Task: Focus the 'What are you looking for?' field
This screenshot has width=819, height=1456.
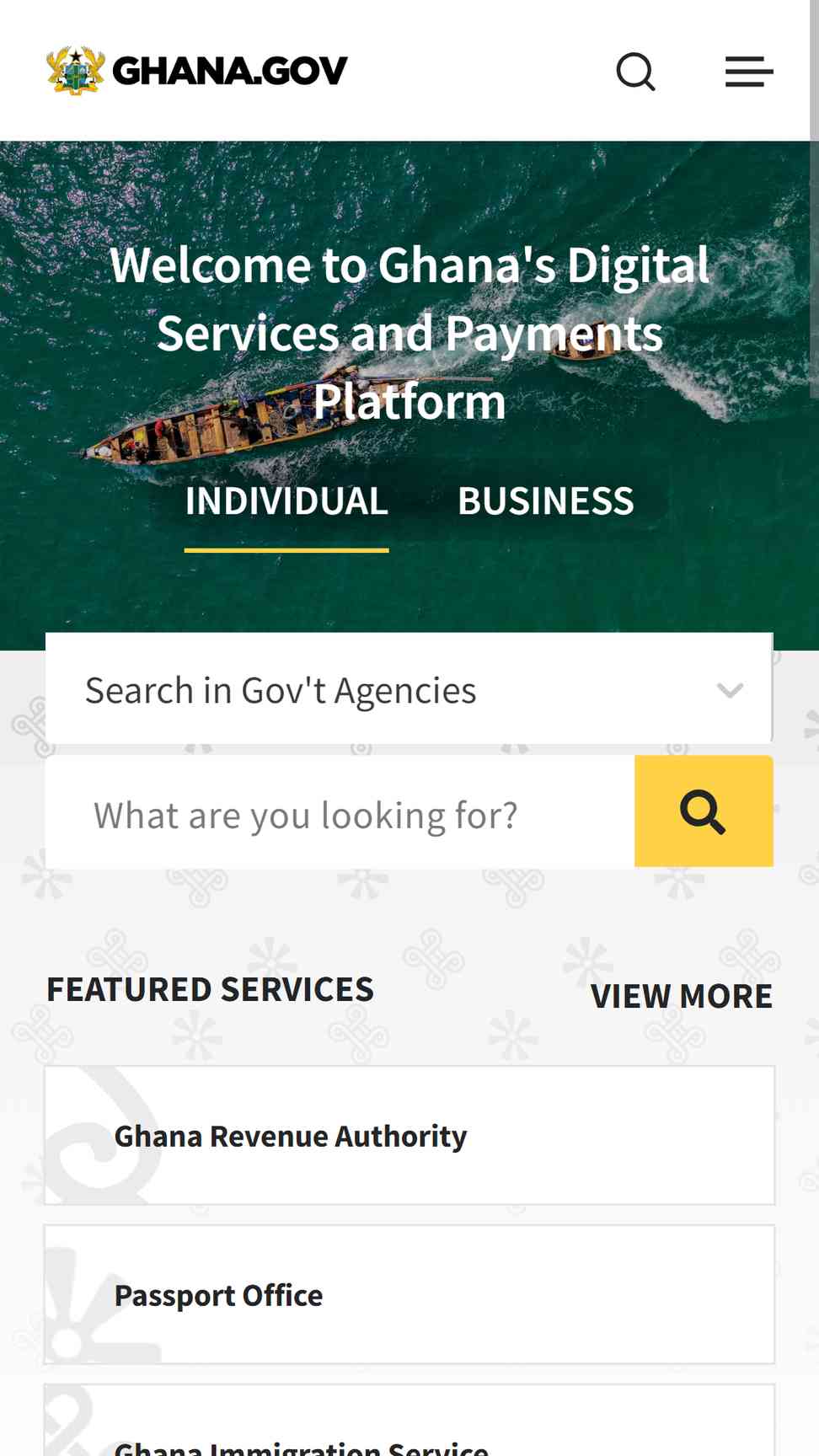Action: pyautogui.click(x=340, y=814)
